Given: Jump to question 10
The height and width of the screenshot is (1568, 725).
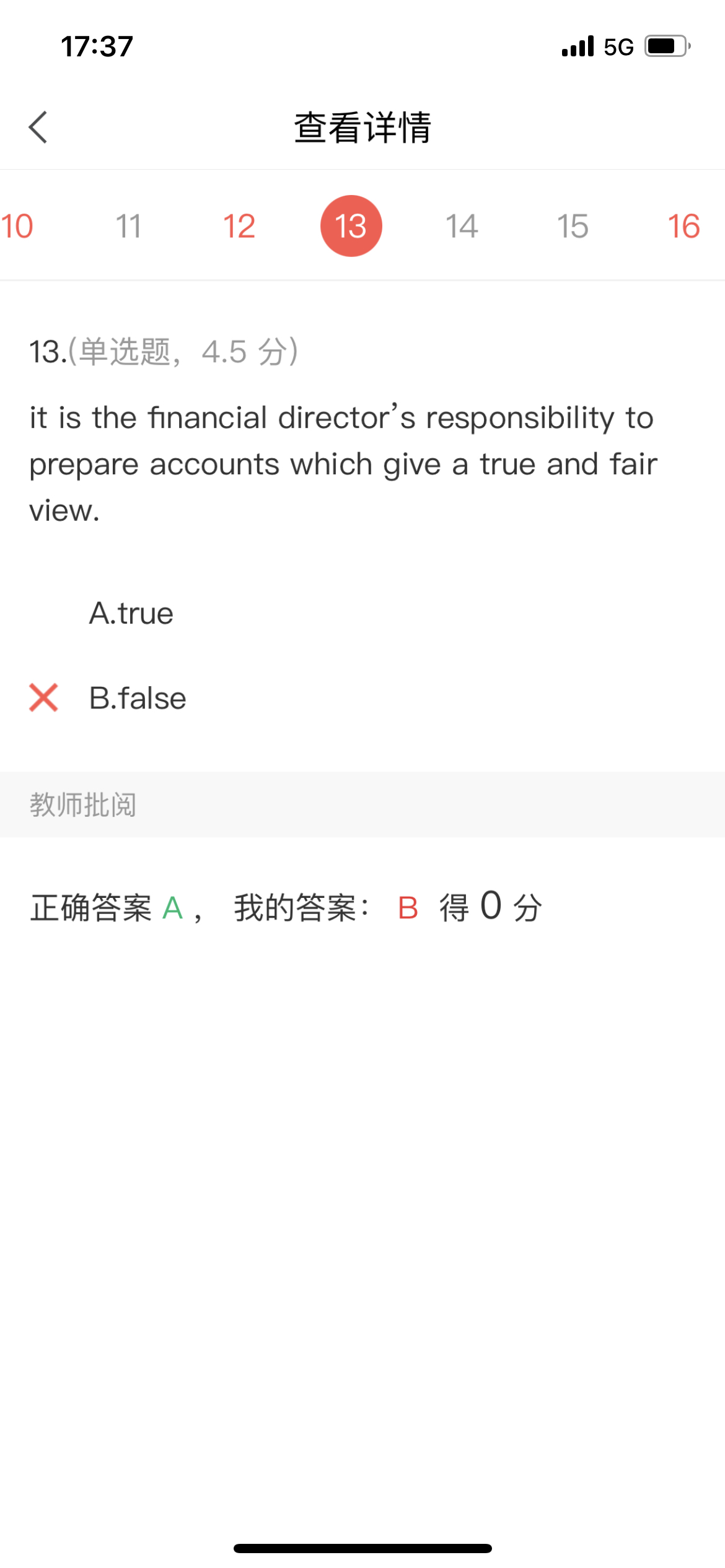Looking at the screenshot, I should point(17,226).
